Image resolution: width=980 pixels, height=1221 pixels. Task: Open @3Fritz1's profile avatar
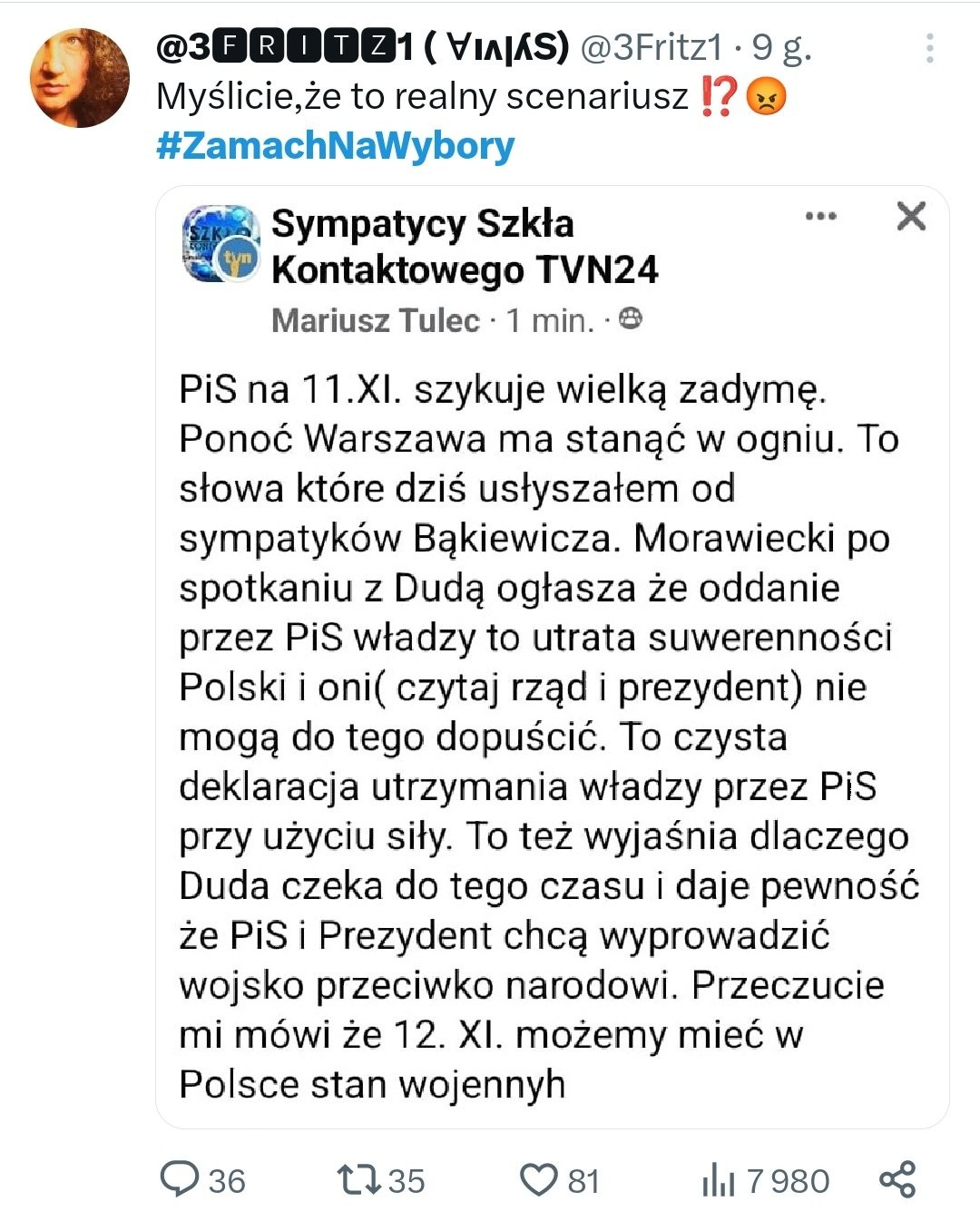80,78
